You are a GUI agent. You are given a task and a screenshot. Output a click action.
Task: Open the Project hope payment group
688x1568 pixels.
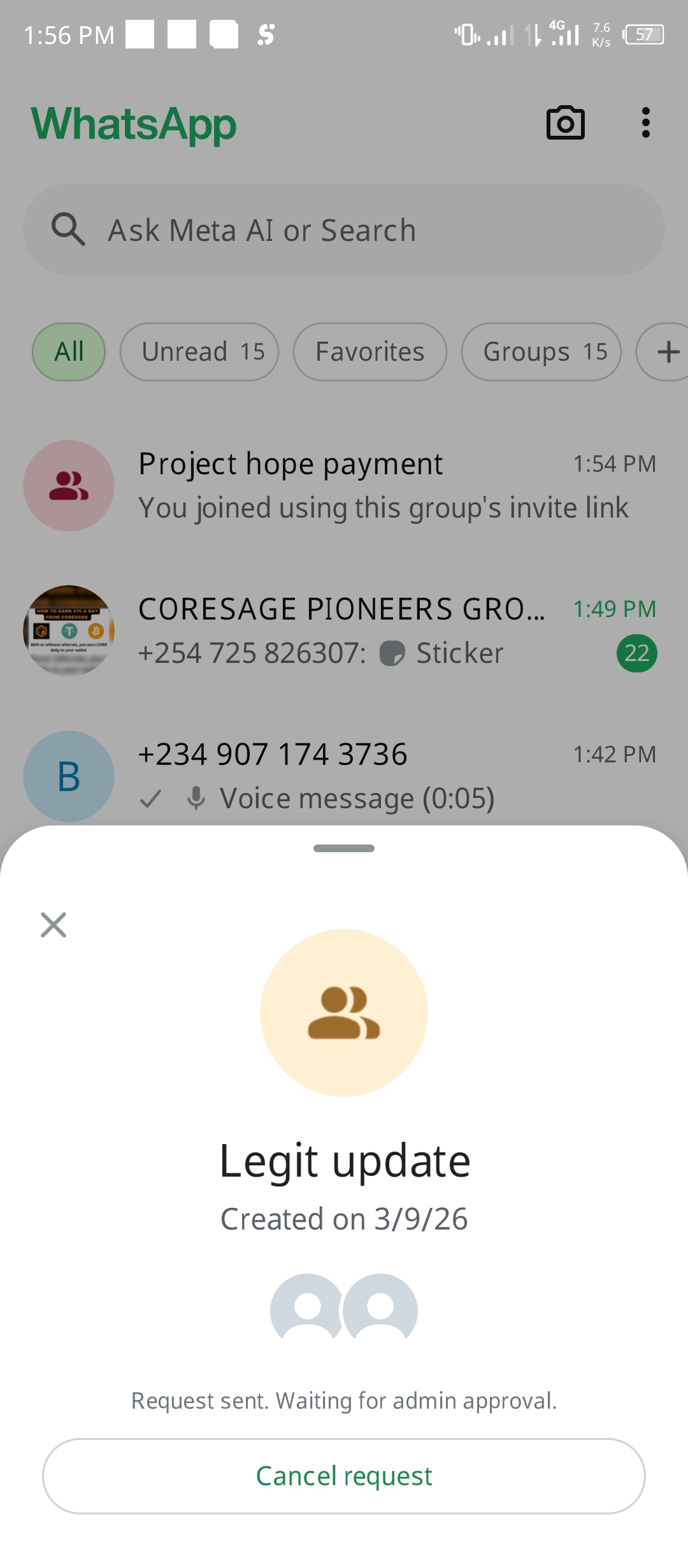[344, 486]
